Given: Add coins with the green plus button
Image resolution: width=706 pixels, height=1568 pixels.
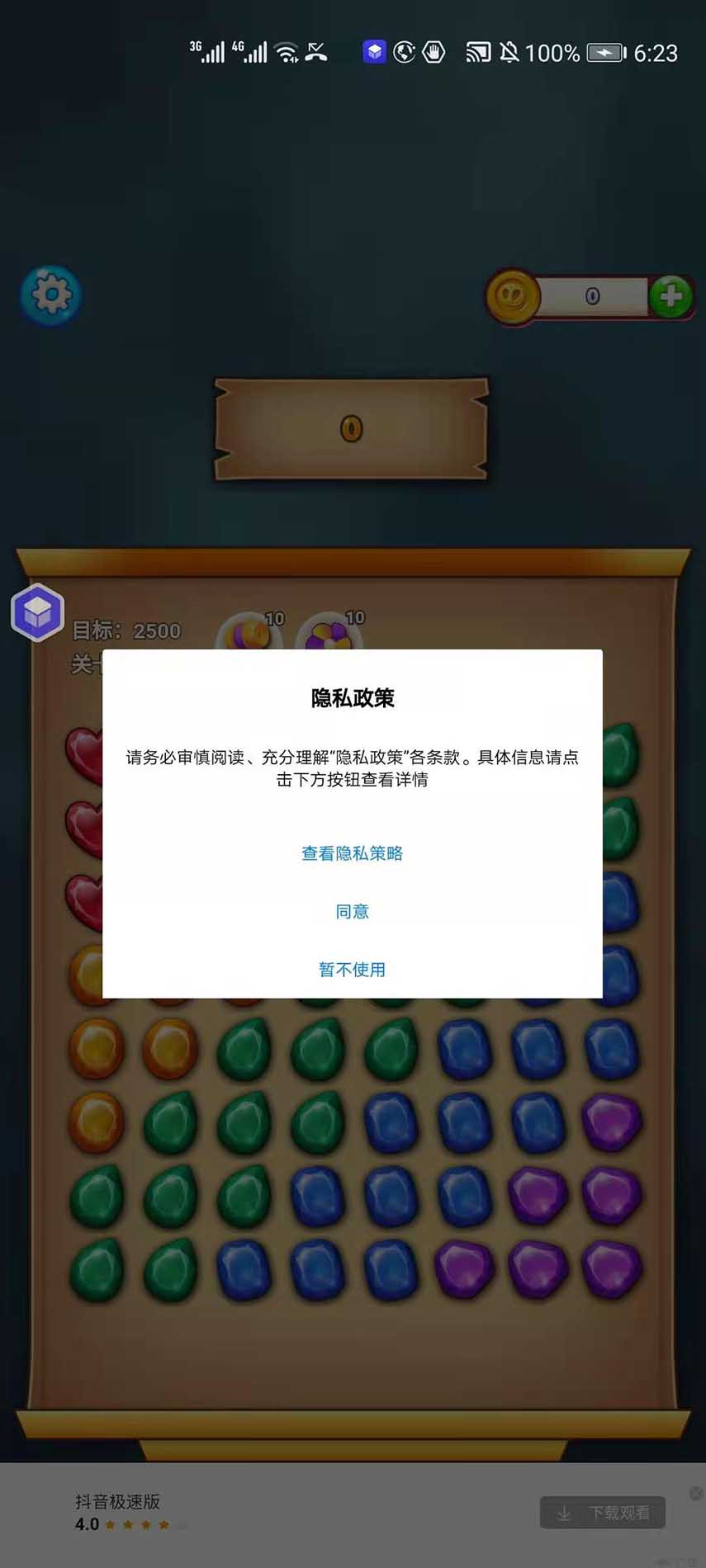Looking at the screenshot, I should coord(670,295).
